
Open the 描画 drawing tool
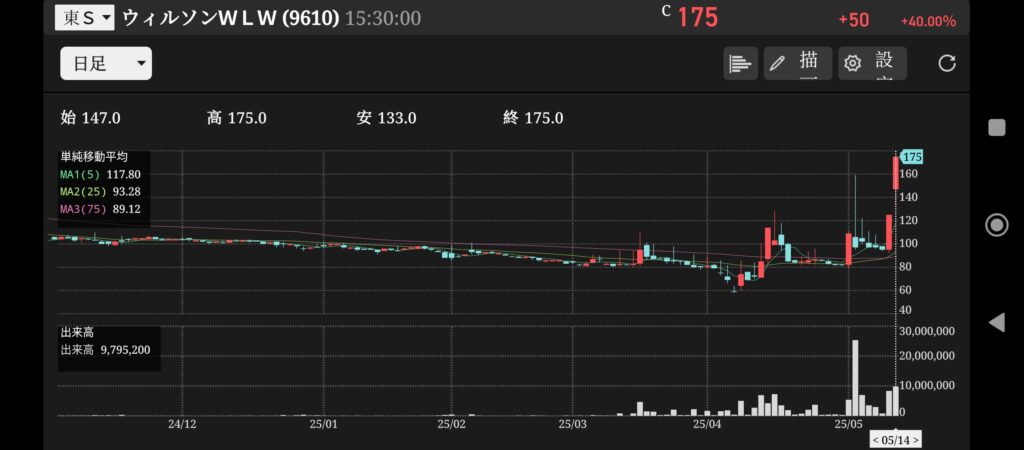(797, 64)
